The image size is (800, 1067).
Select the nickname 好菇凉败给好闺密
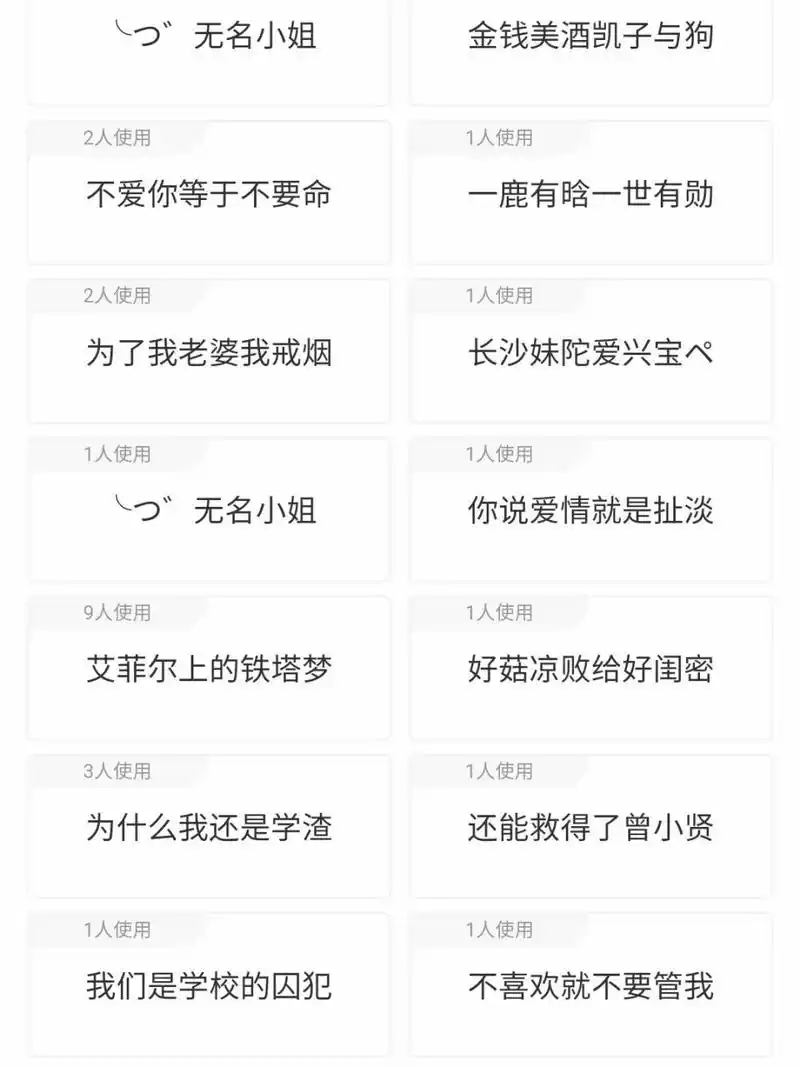pyautogui.click(x=590, y=670)
